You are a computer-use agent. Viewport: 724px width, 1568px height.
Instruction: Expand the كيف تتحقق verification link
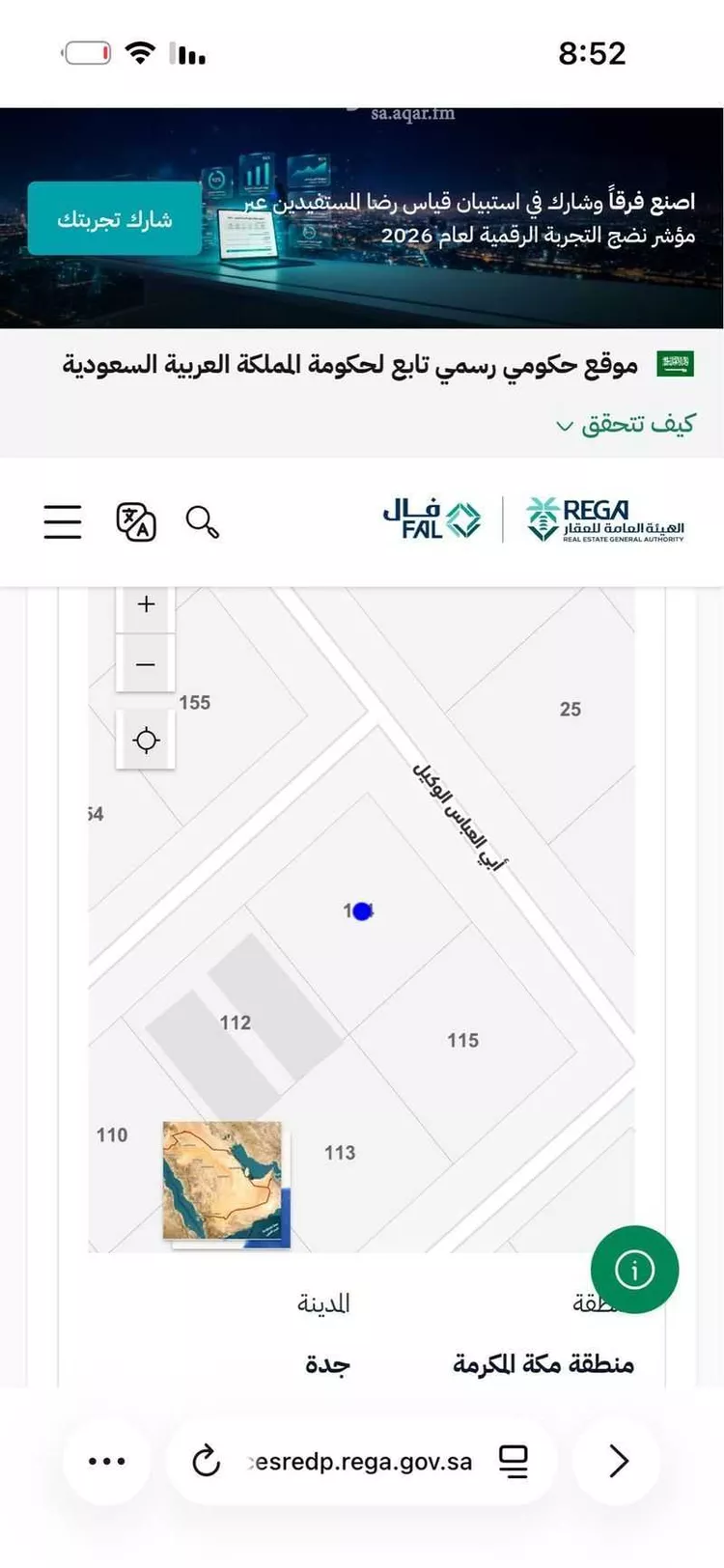pyautogui.click(x=626, y=424)
